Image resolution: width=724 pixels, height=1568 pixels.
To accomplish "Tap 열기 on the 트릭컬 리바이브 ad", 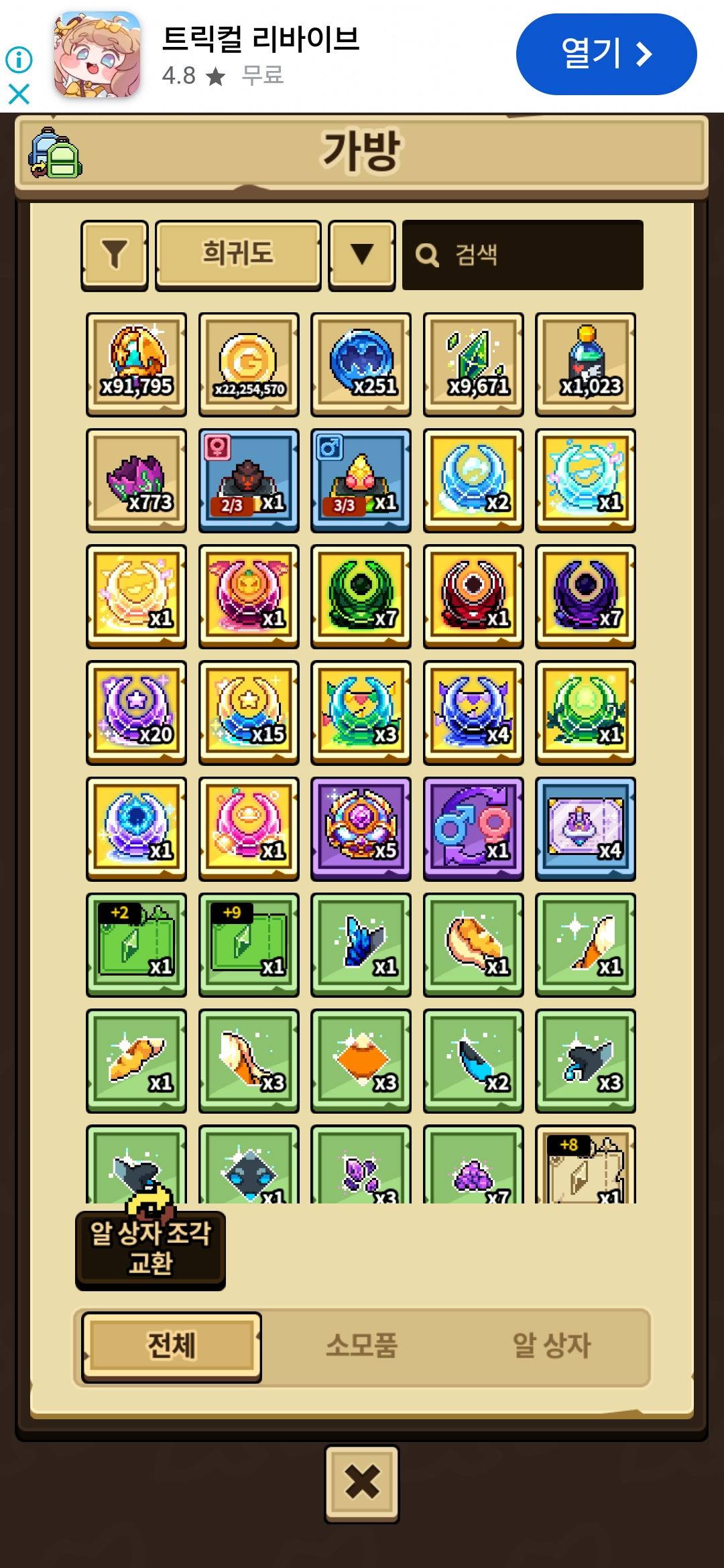I will 606,54.
